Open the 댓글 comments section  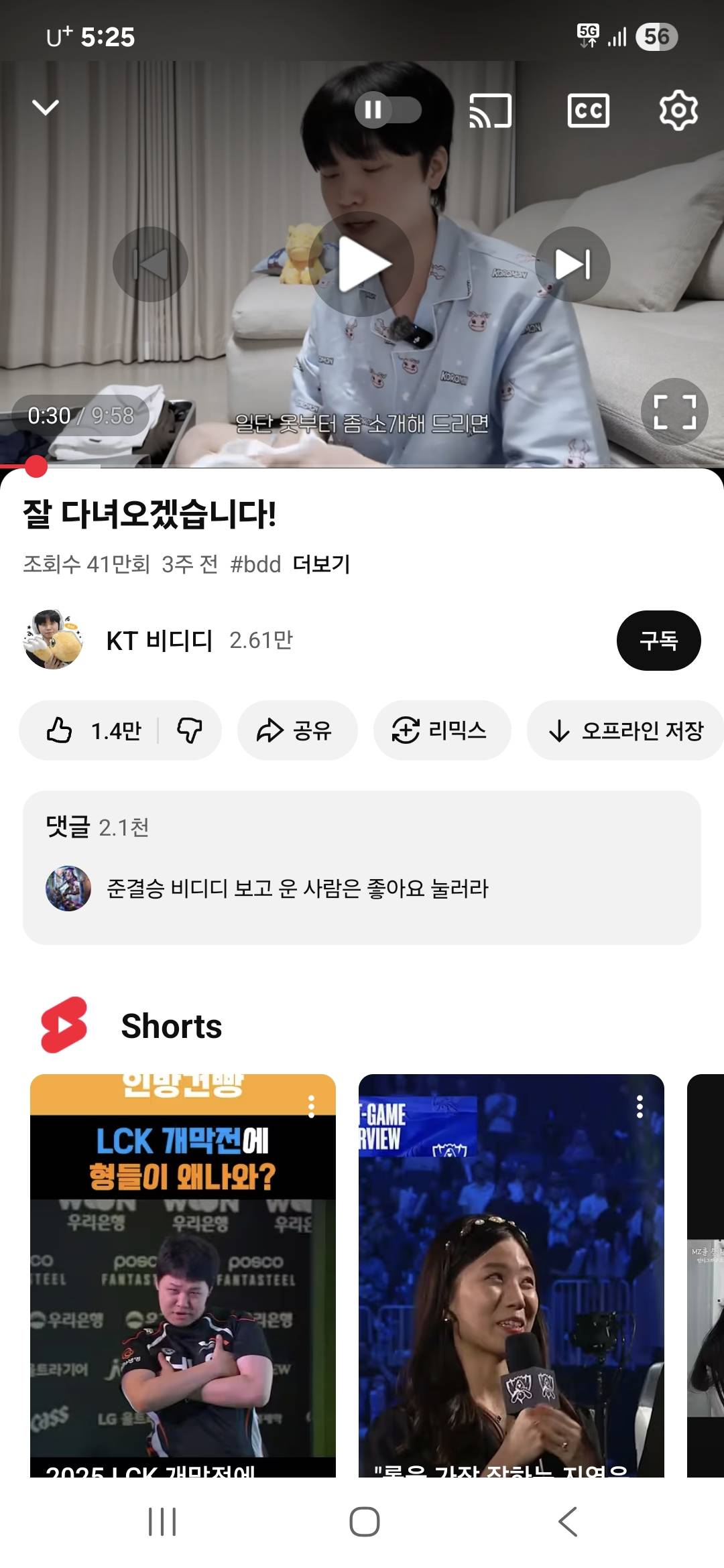pyautogui.click(x=362, y=867)
